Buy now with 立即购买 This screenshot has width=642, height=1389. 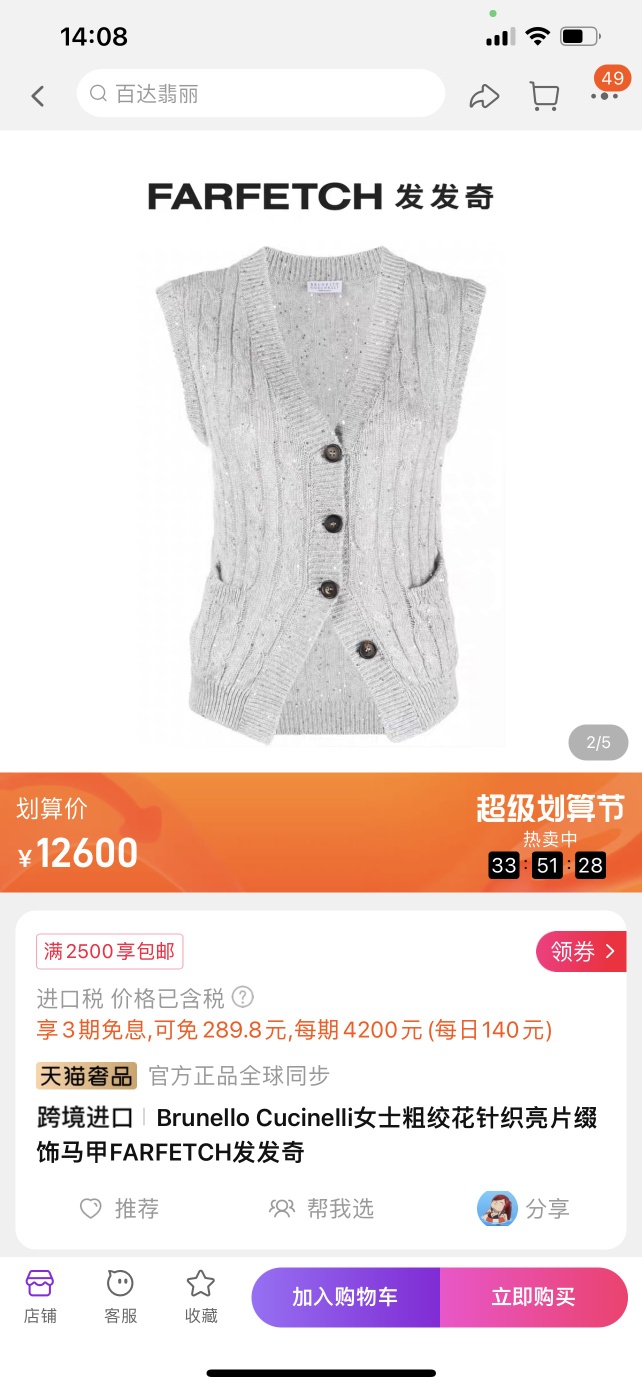coord(533,1297)
